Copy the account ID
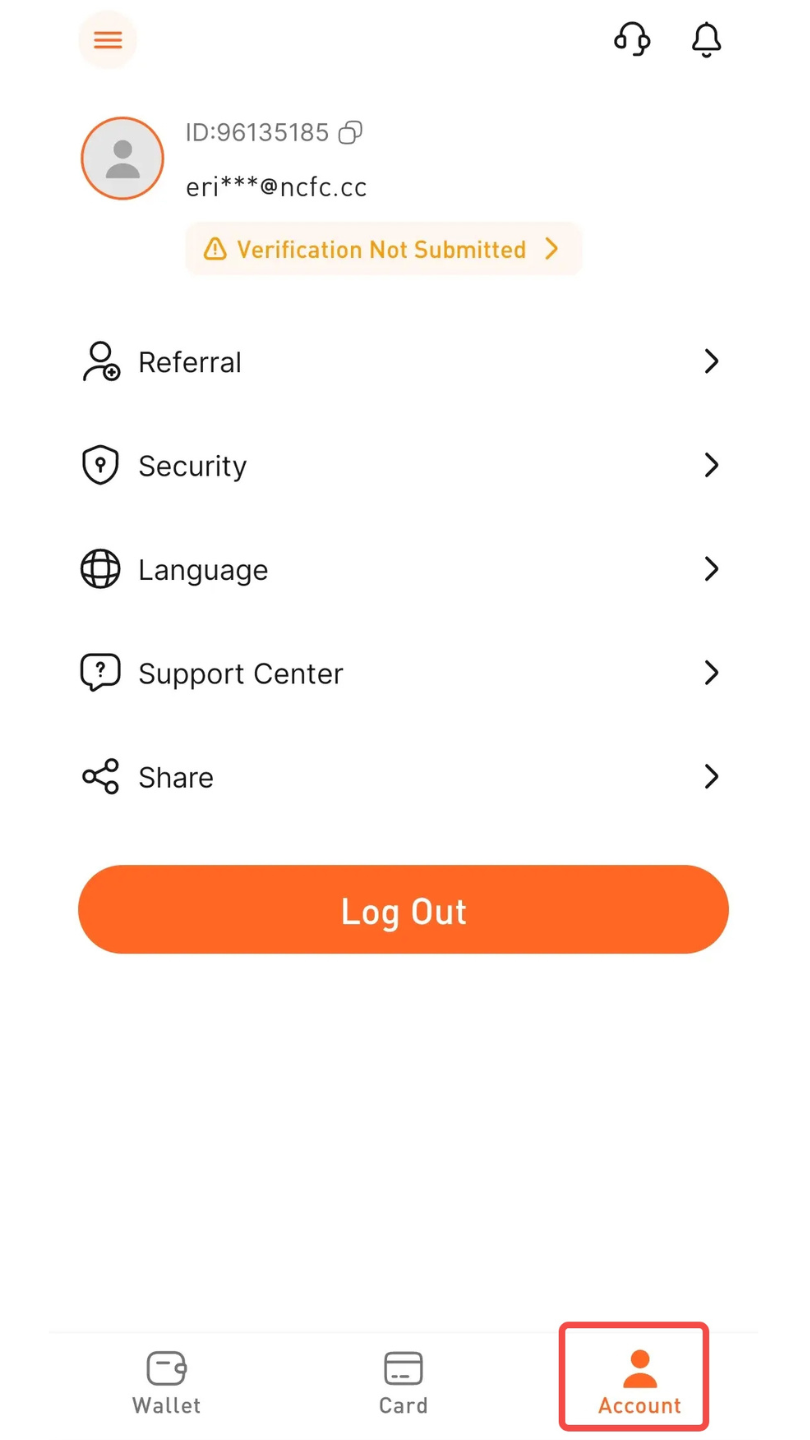This screenshot has width=810, height=1440. pyautogui.click(x=351, y=132)
